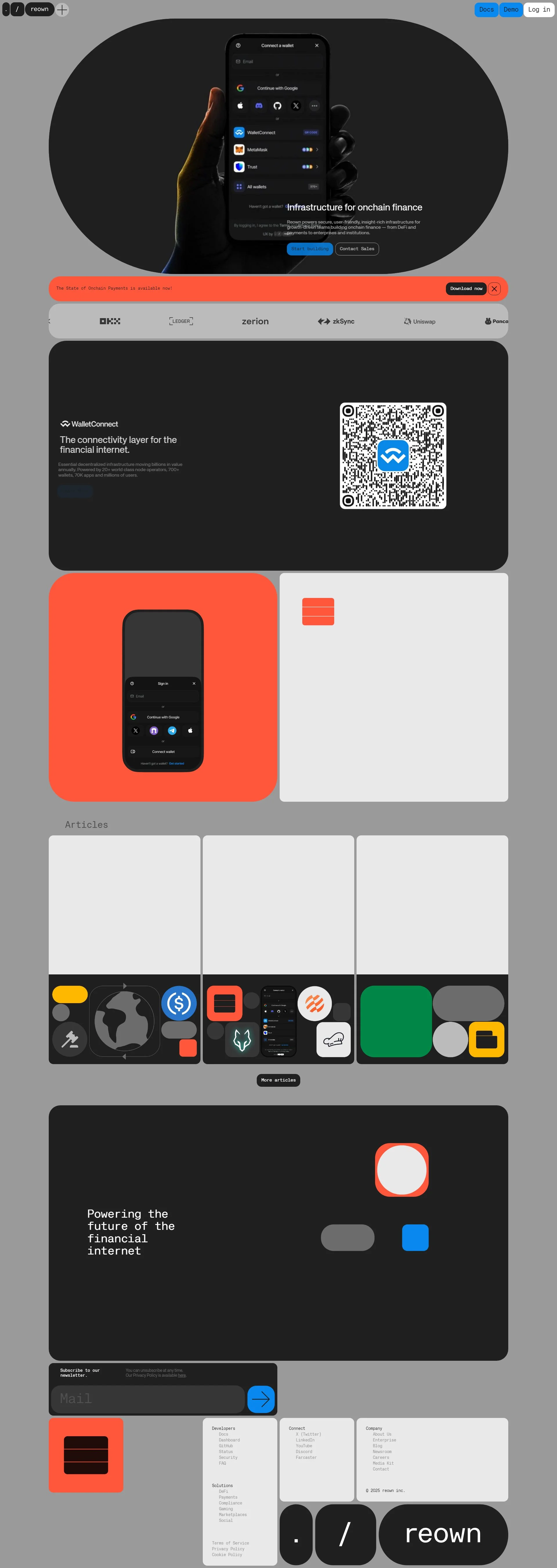Tap Download now on the orange banner
557x1568 pixels.
466,289
